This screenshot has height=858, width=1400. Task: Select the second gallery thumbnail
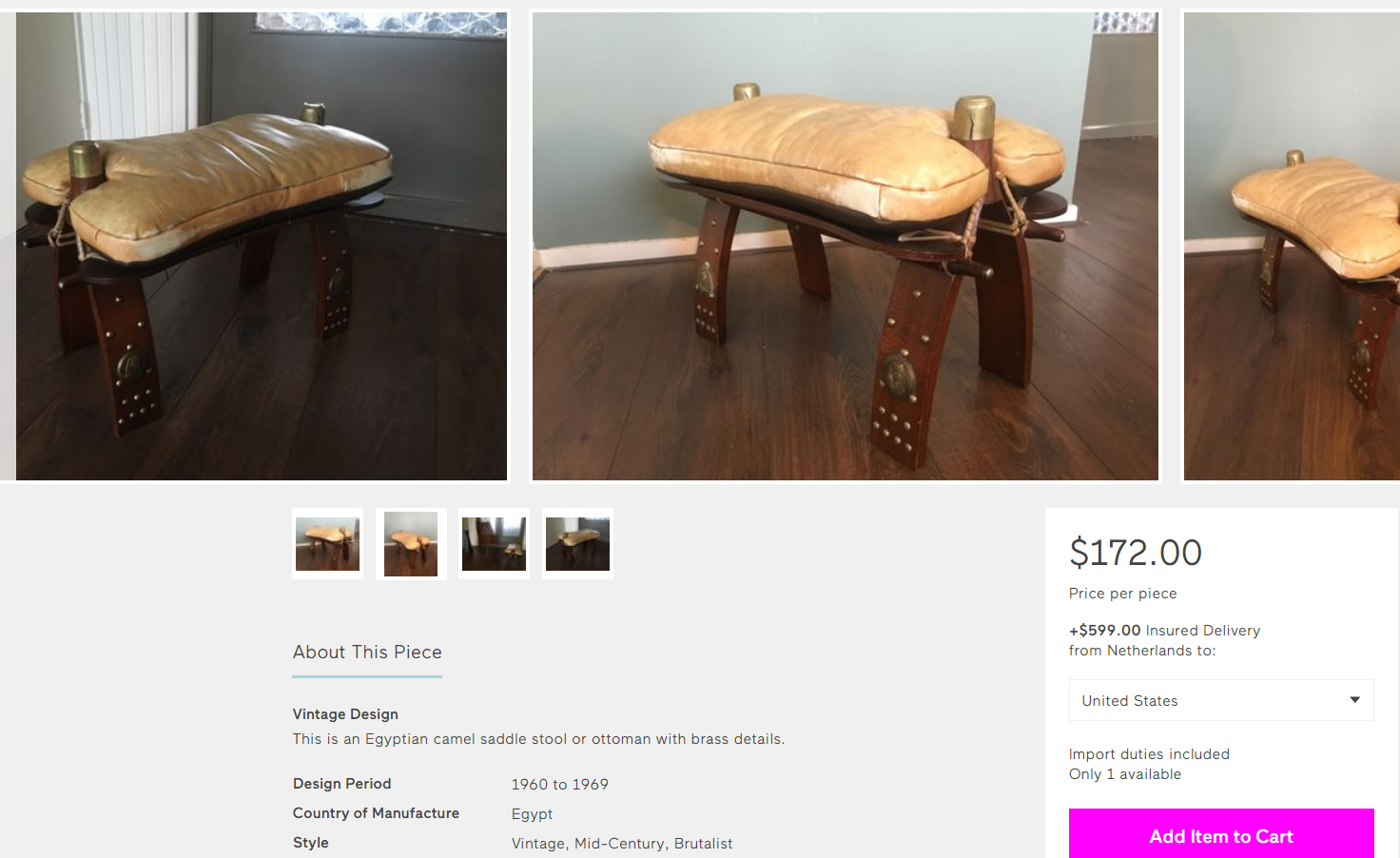point(411,544)
